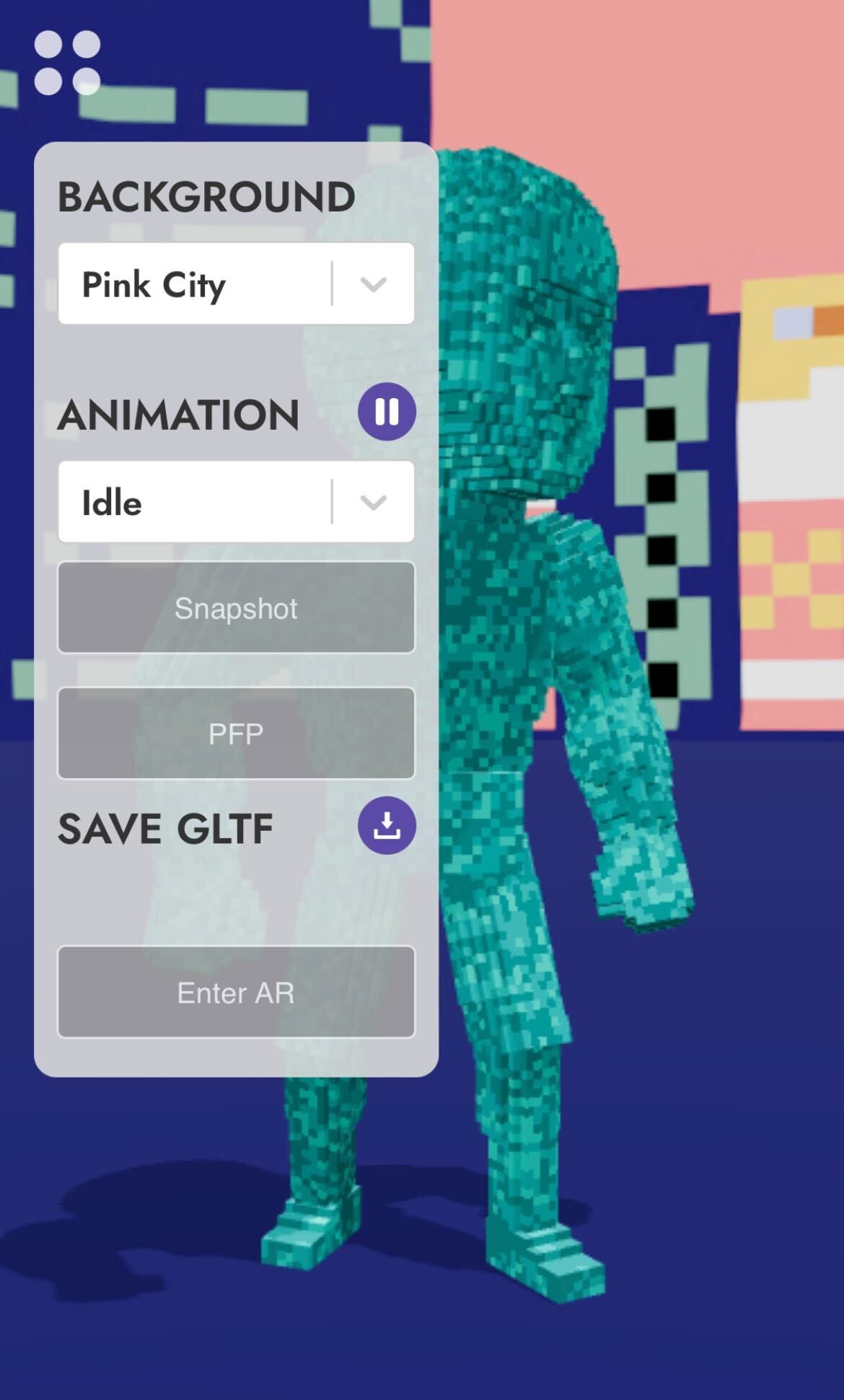The height and width of the screenshot is (1400, 844).
Task: Take a Snapshot of the avatar
Action: pos(236,608)
